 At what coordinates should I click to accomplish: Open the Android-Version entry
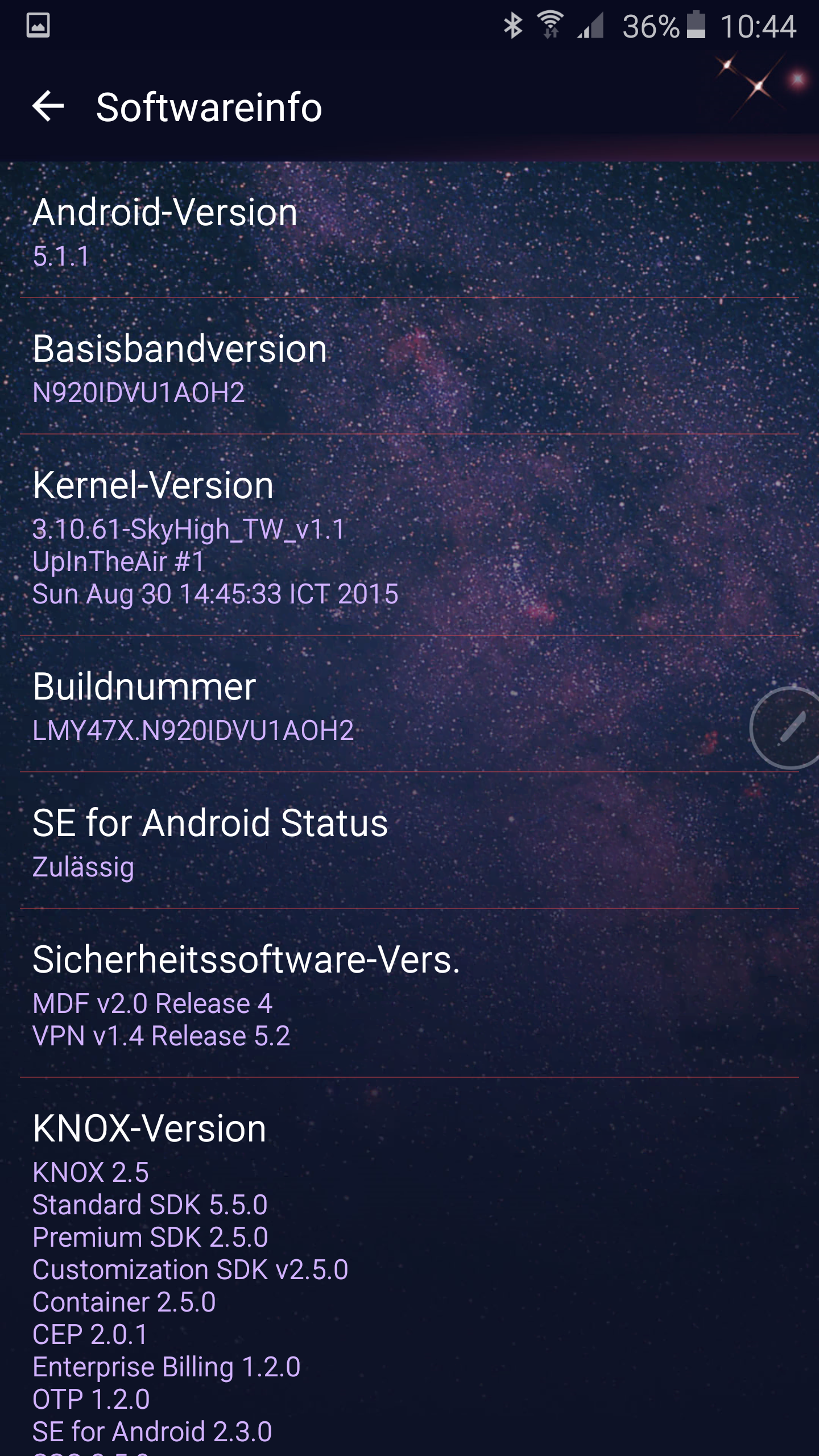(409, 230)
